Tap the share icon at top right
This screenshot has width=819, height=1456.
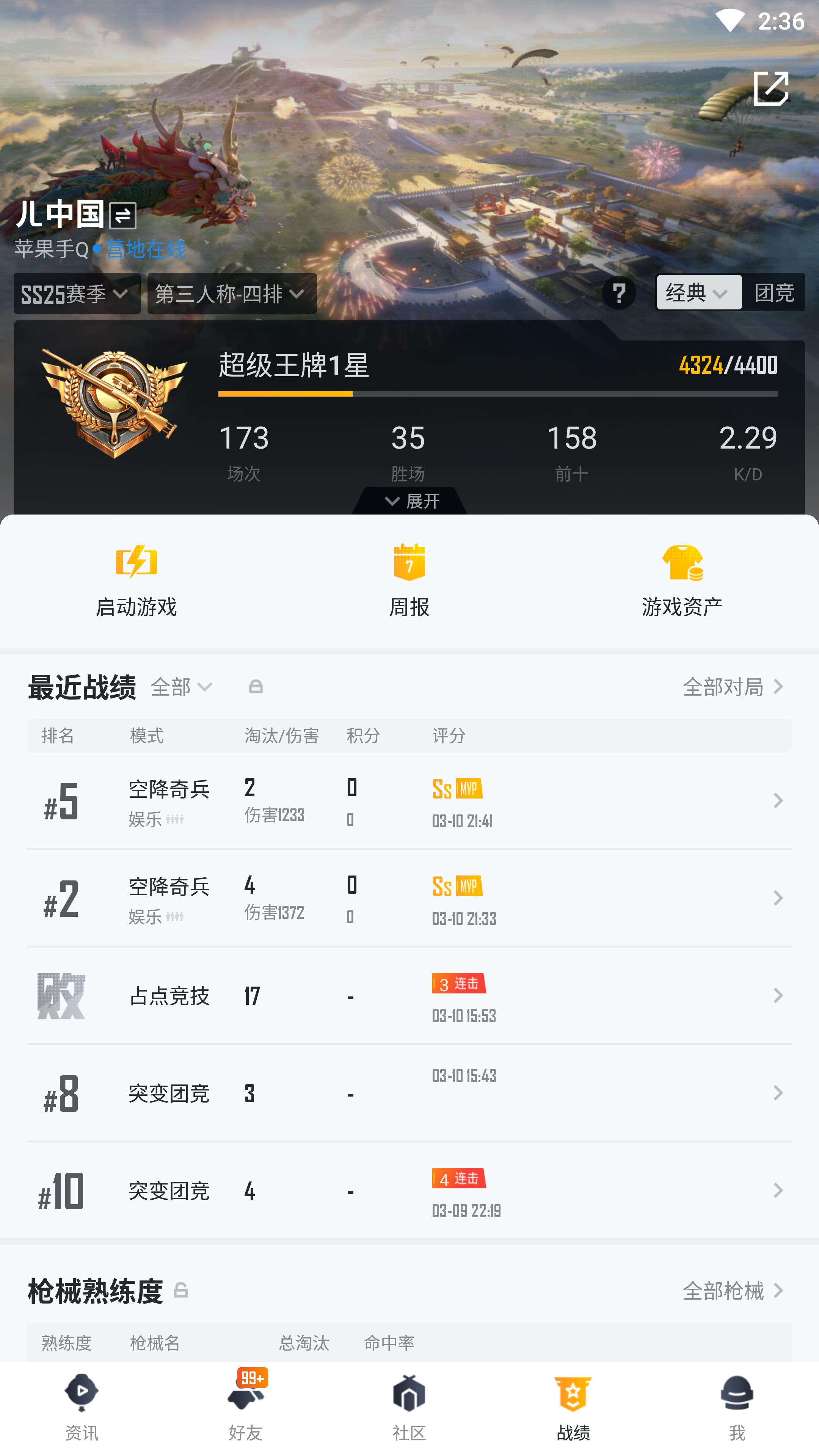tap(770, 89)
